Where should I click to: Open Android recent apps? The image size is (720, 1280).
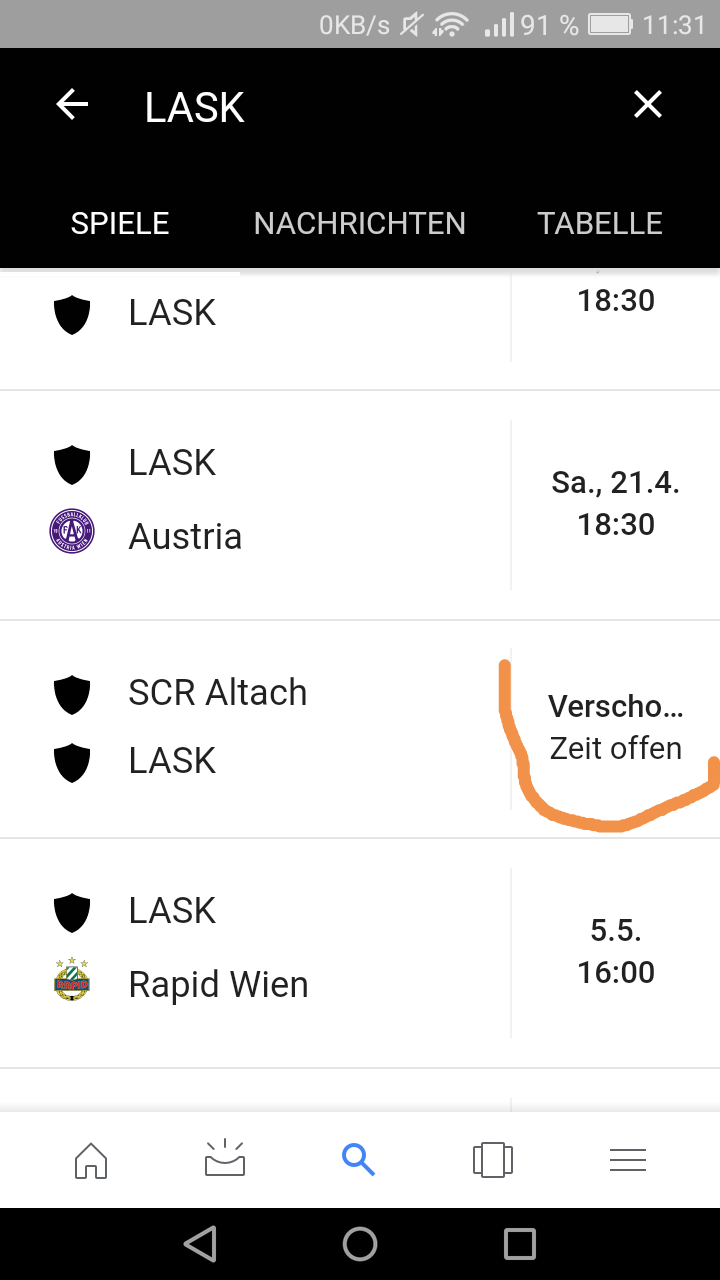520,1244
